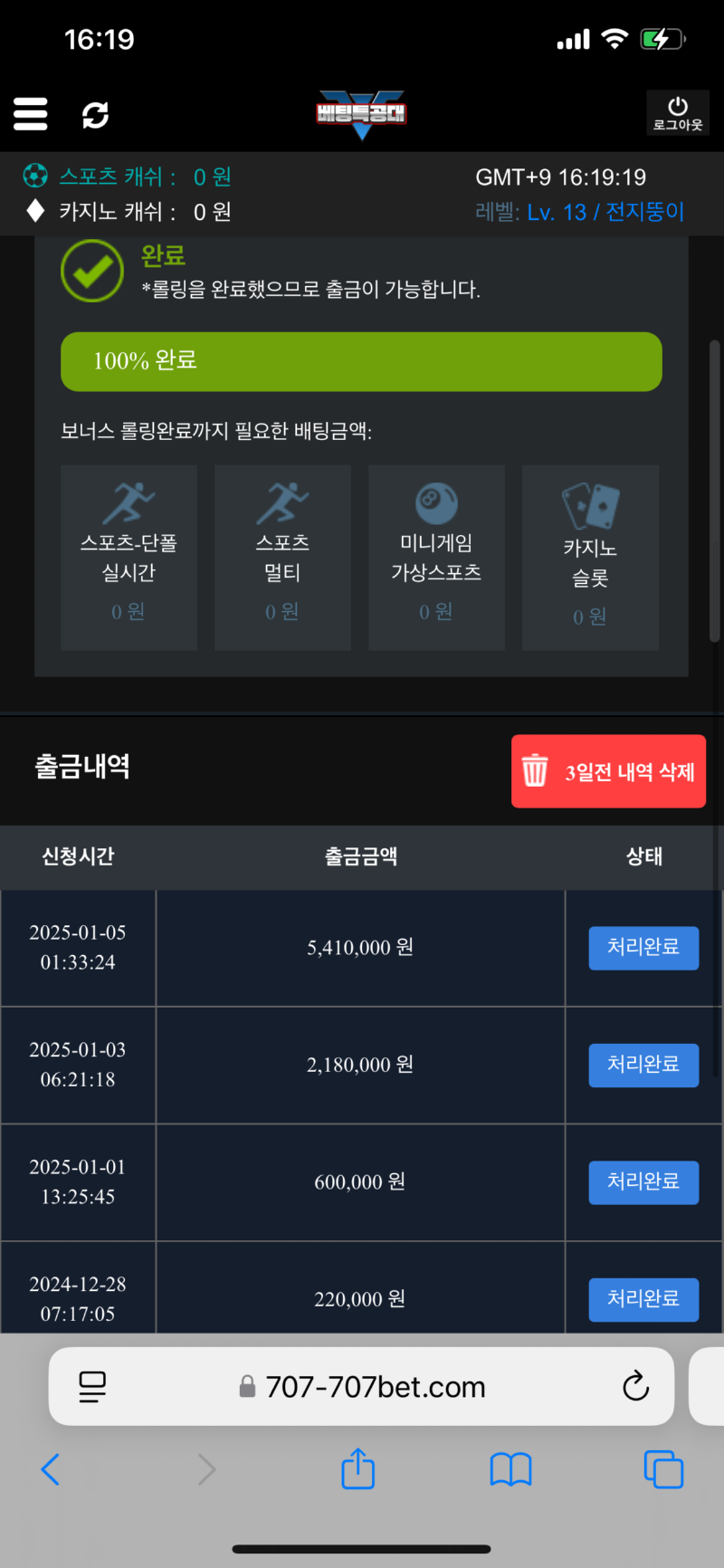724x1568 pixels.
Task: Open the 707-707bet.com address bar
Action: click(362, 1387)
